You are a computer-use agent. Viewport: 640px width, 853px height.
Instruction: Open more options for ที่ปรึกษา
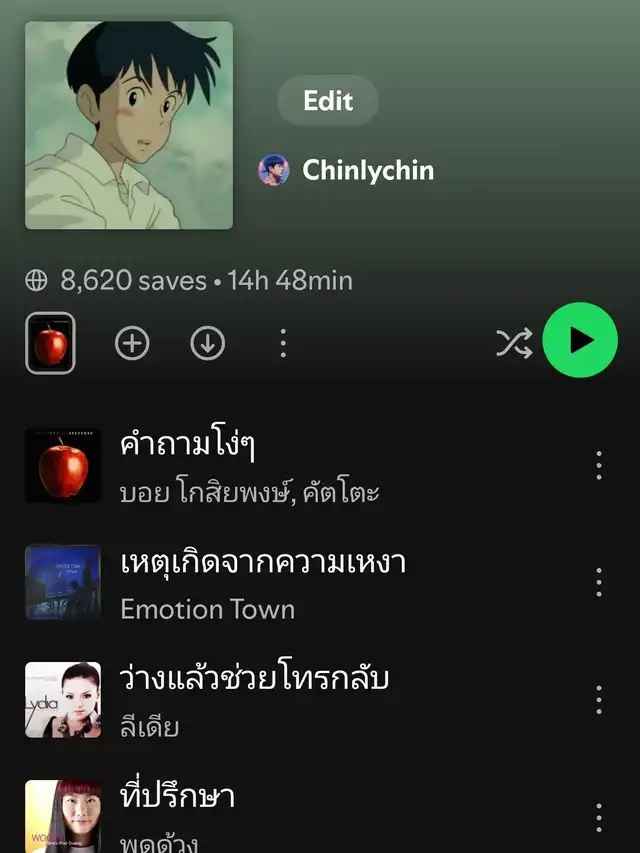(x=599, y=816)
